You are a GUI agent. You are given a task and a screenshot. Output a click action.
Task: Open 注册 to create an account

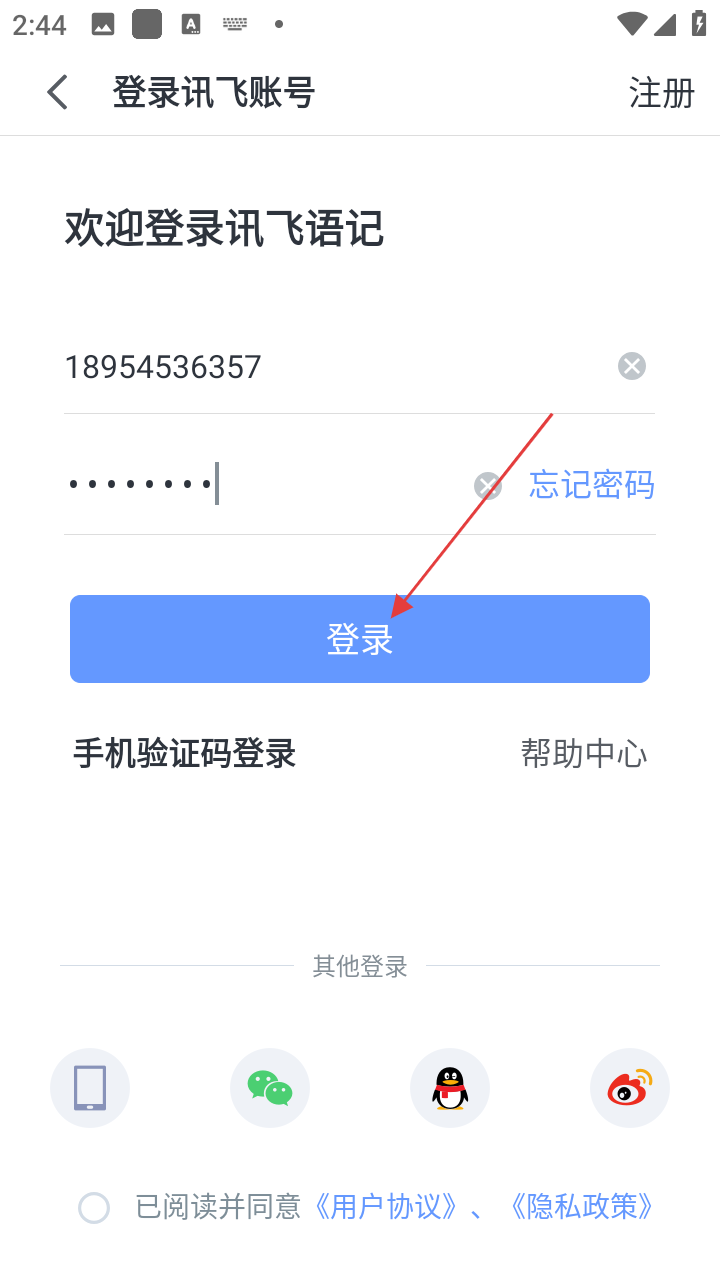[x=661, y=93]
